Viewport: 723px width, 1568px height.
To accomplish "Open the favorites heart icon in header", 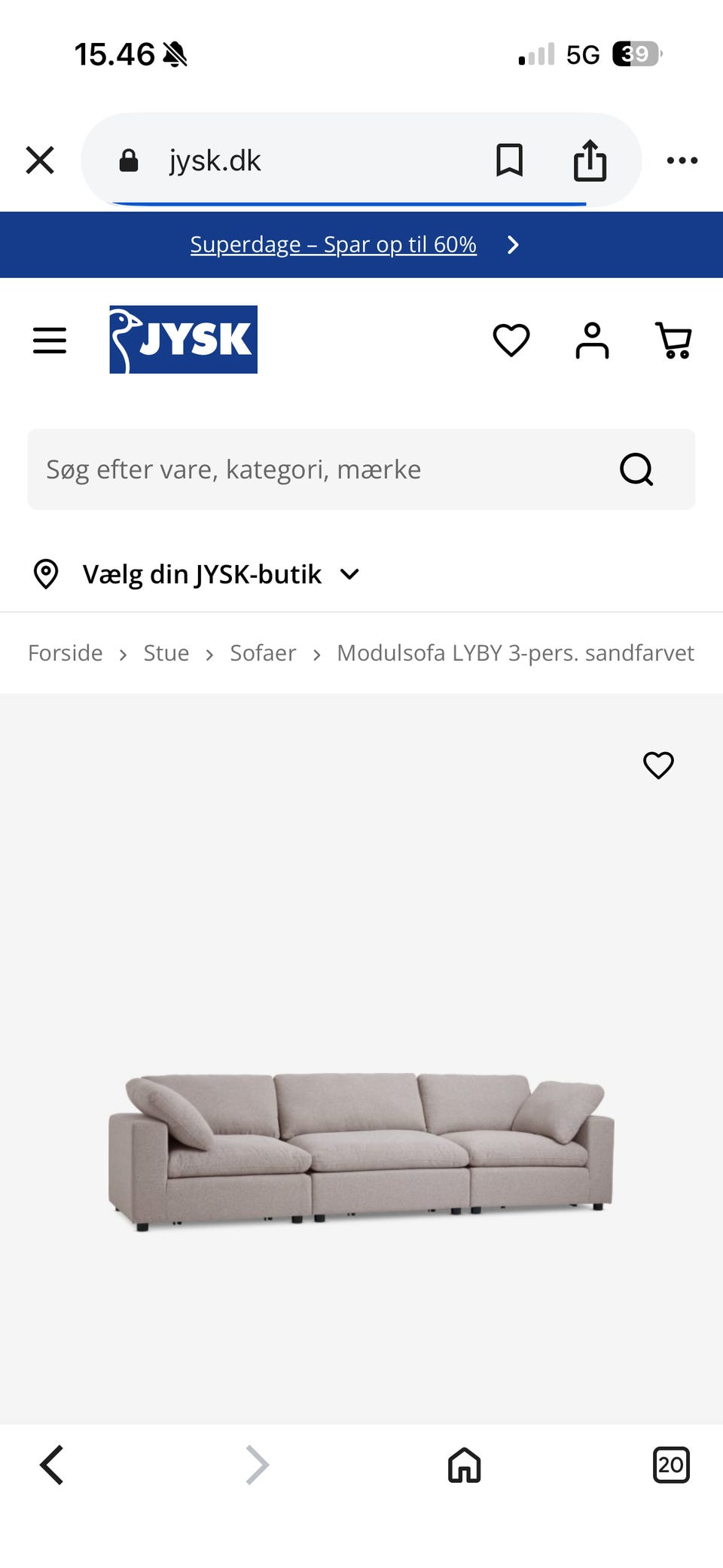I will pyautogui.click(x=511, y=340).
